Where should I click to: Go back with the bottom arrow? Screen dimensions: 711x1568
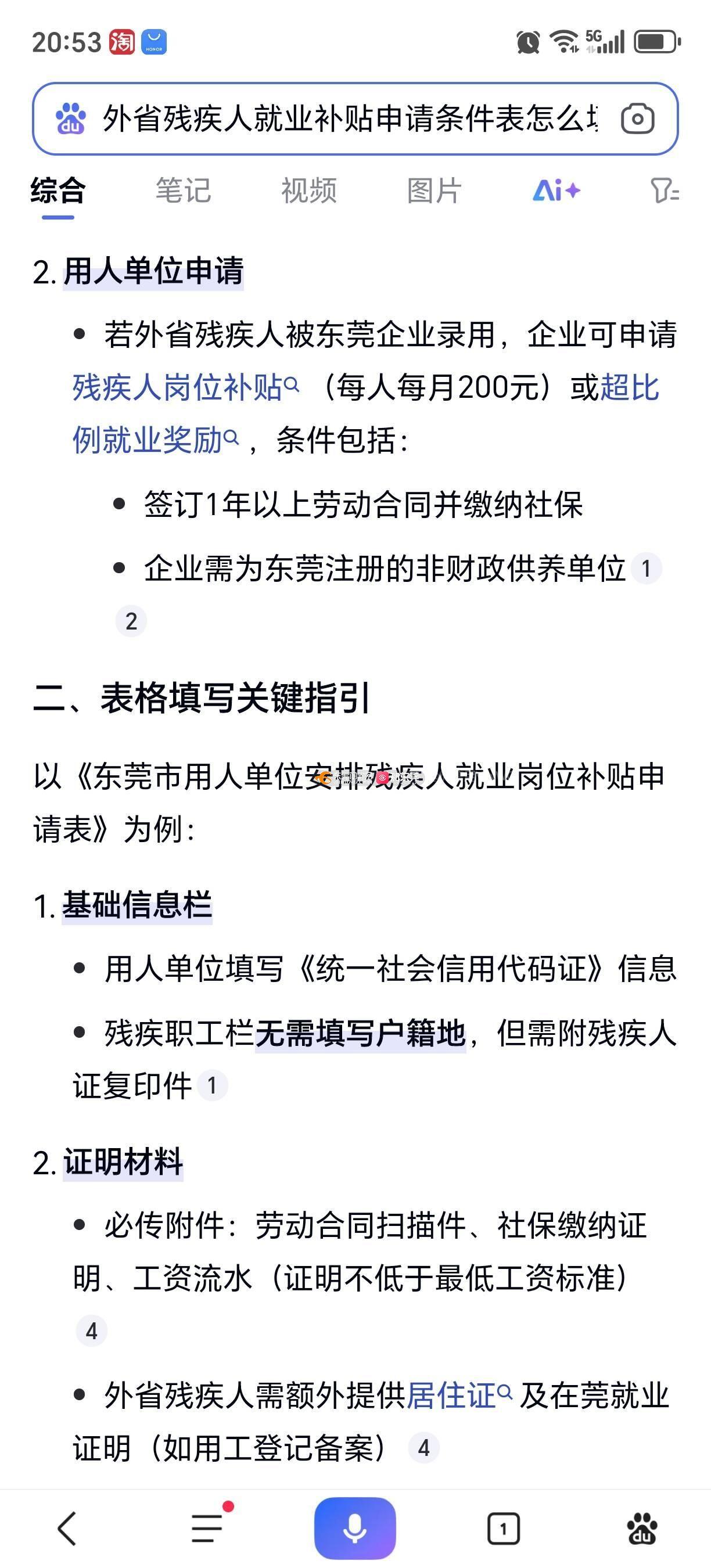click(67, 1529)
